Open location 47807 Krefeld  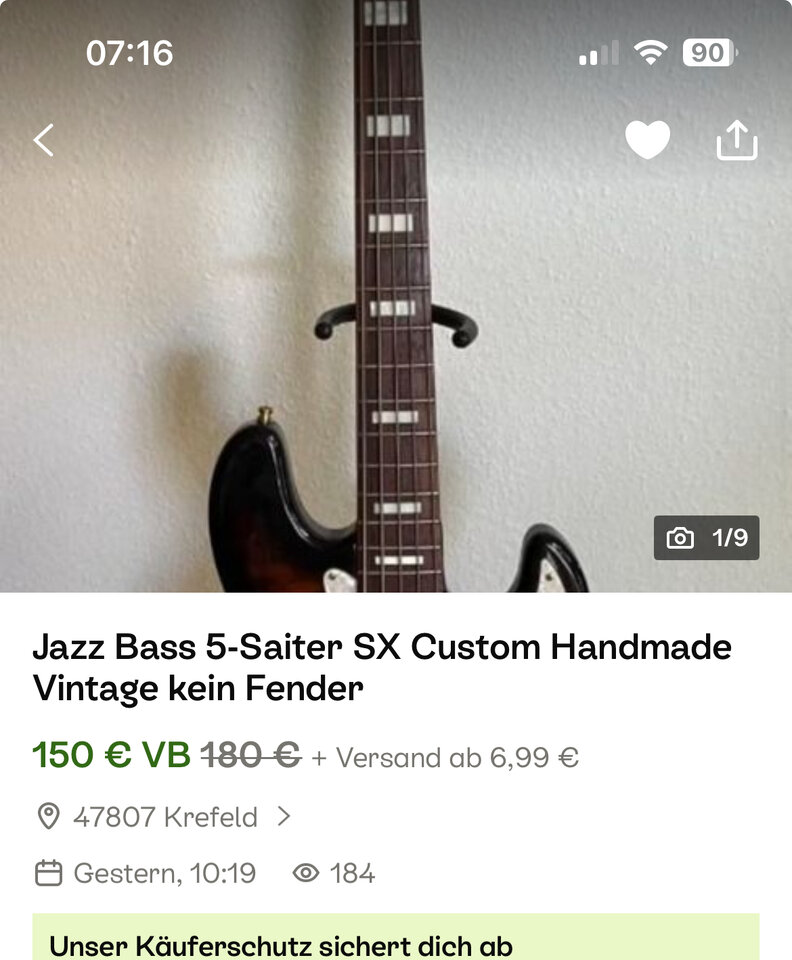(165, 817)
